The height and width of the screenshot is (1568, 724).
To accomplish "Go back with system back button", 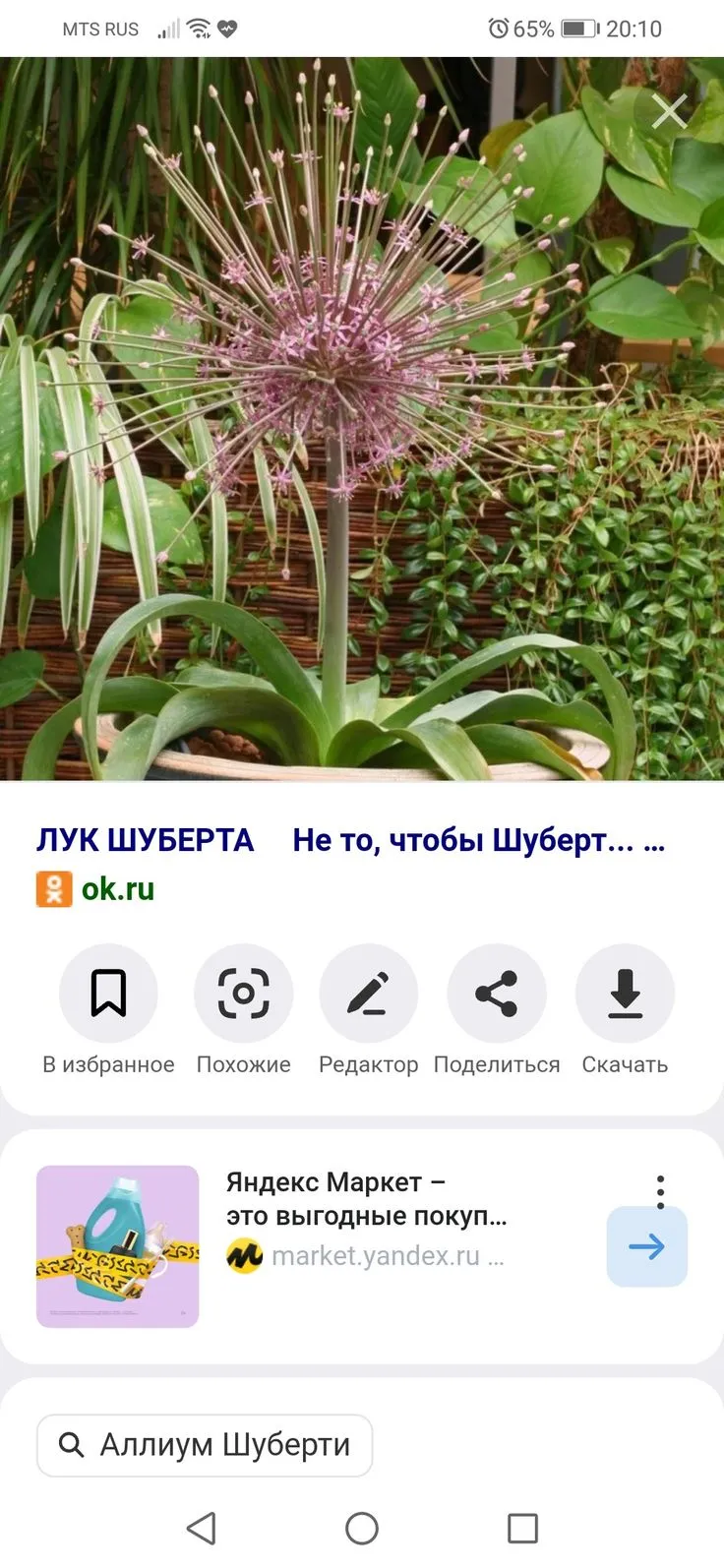I will click(202, 1528).
